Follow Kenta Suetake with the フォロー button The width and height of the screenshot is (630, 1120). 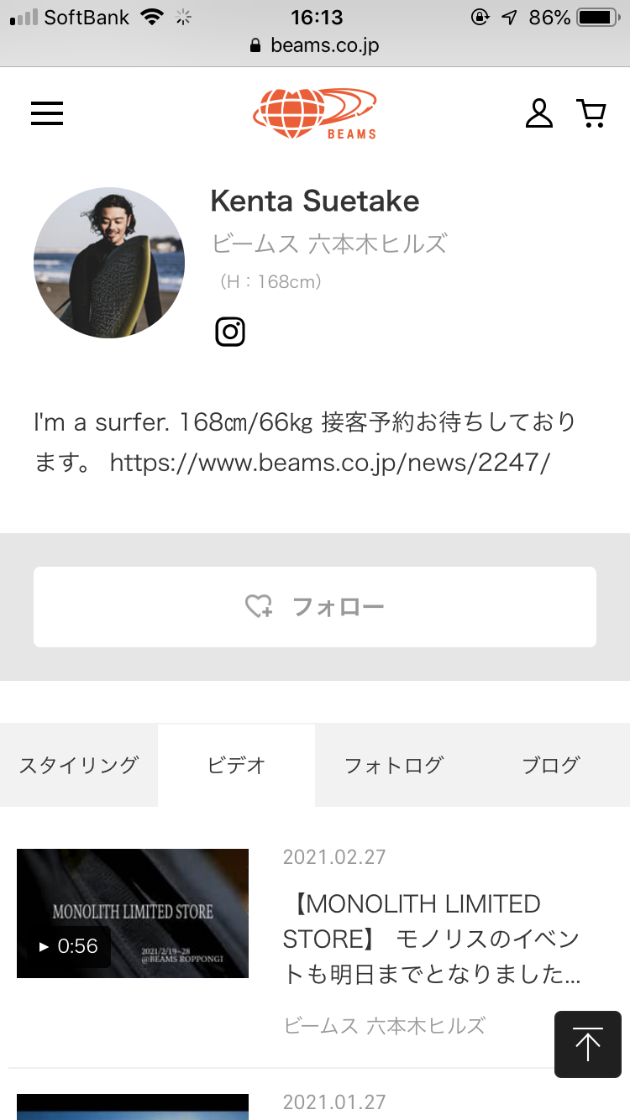point(315,607)
